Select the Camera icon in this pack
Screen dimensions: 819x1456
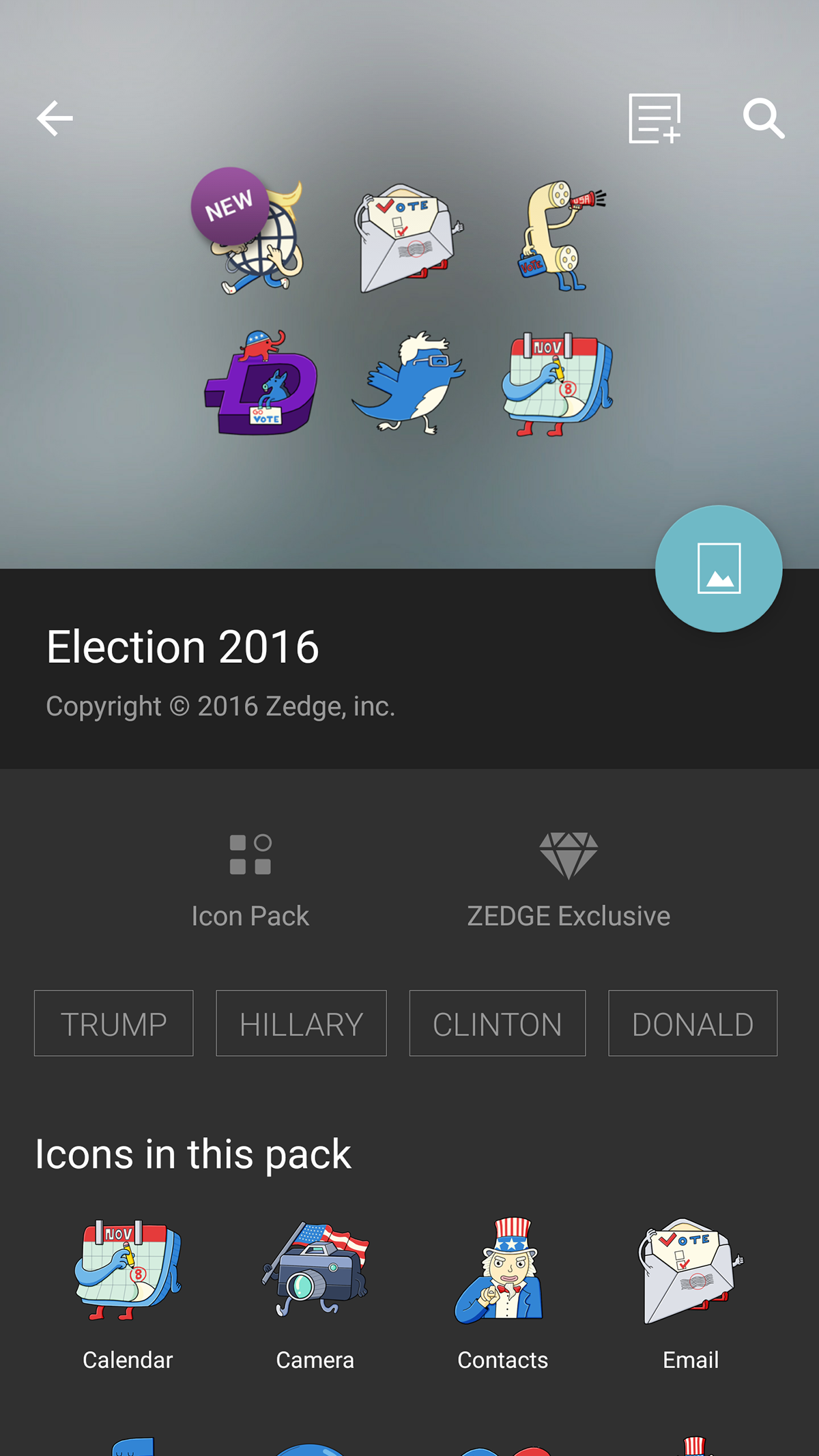(314, 1275)
